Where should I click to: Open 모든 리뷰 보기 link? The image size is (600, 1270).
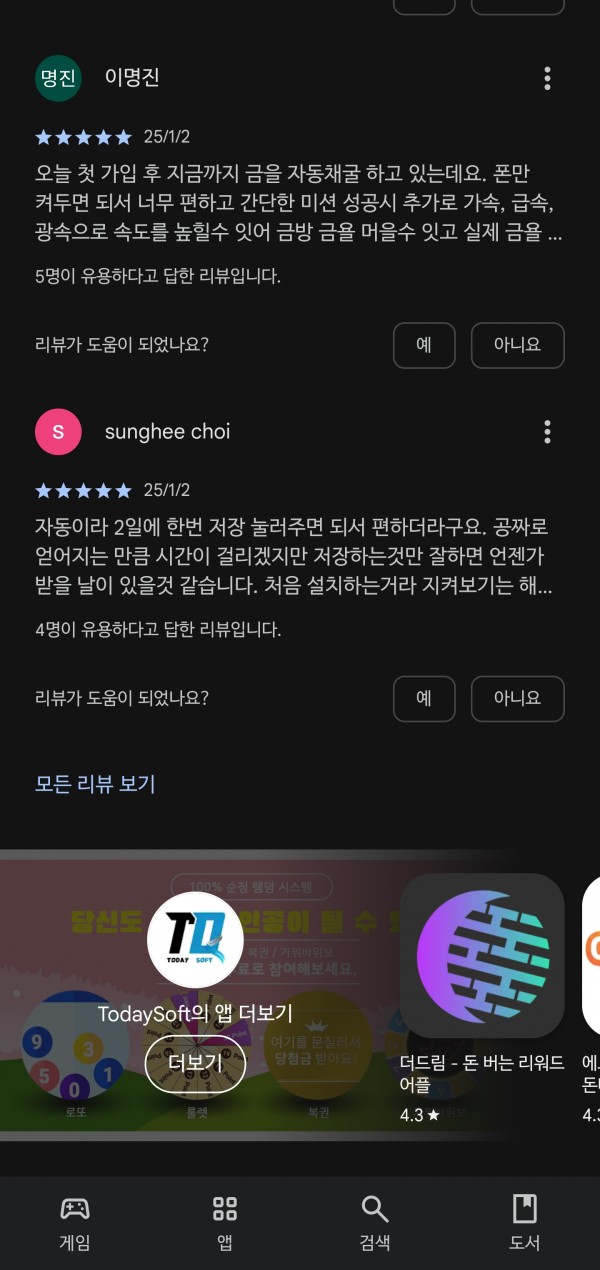tap(96, 784)
